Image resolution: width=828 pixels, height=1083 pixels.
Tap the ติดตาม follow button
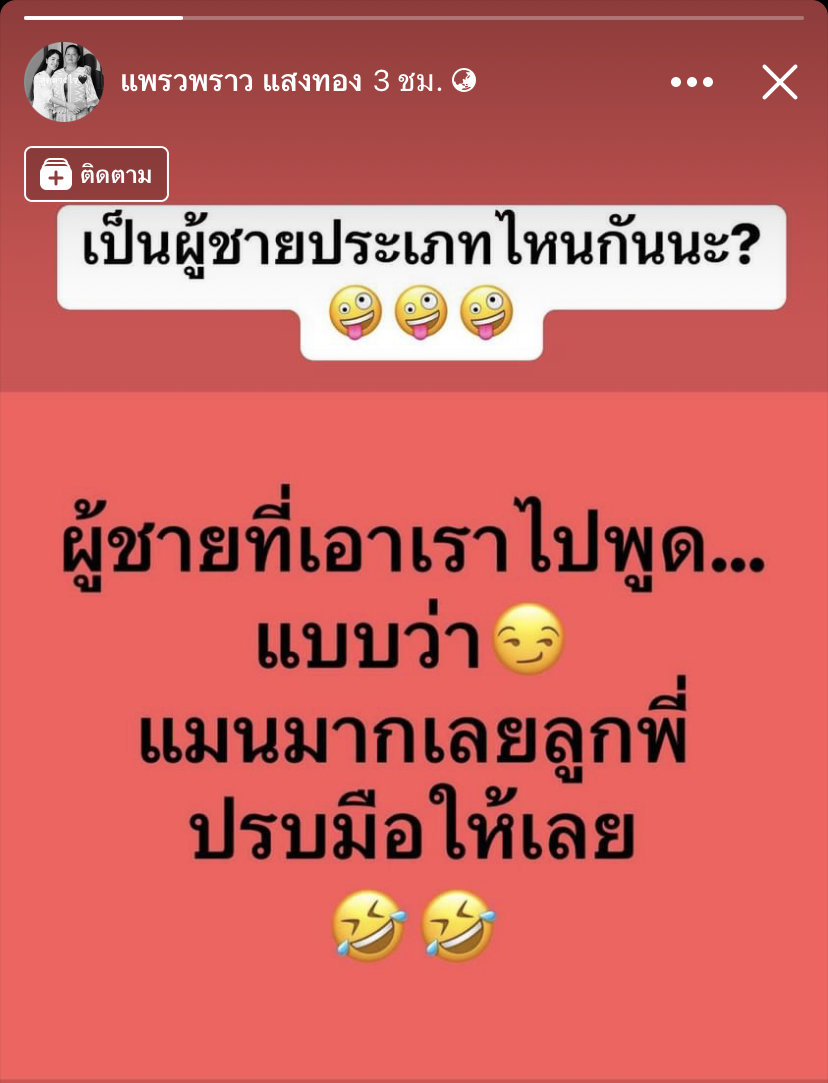pos(97,175)
